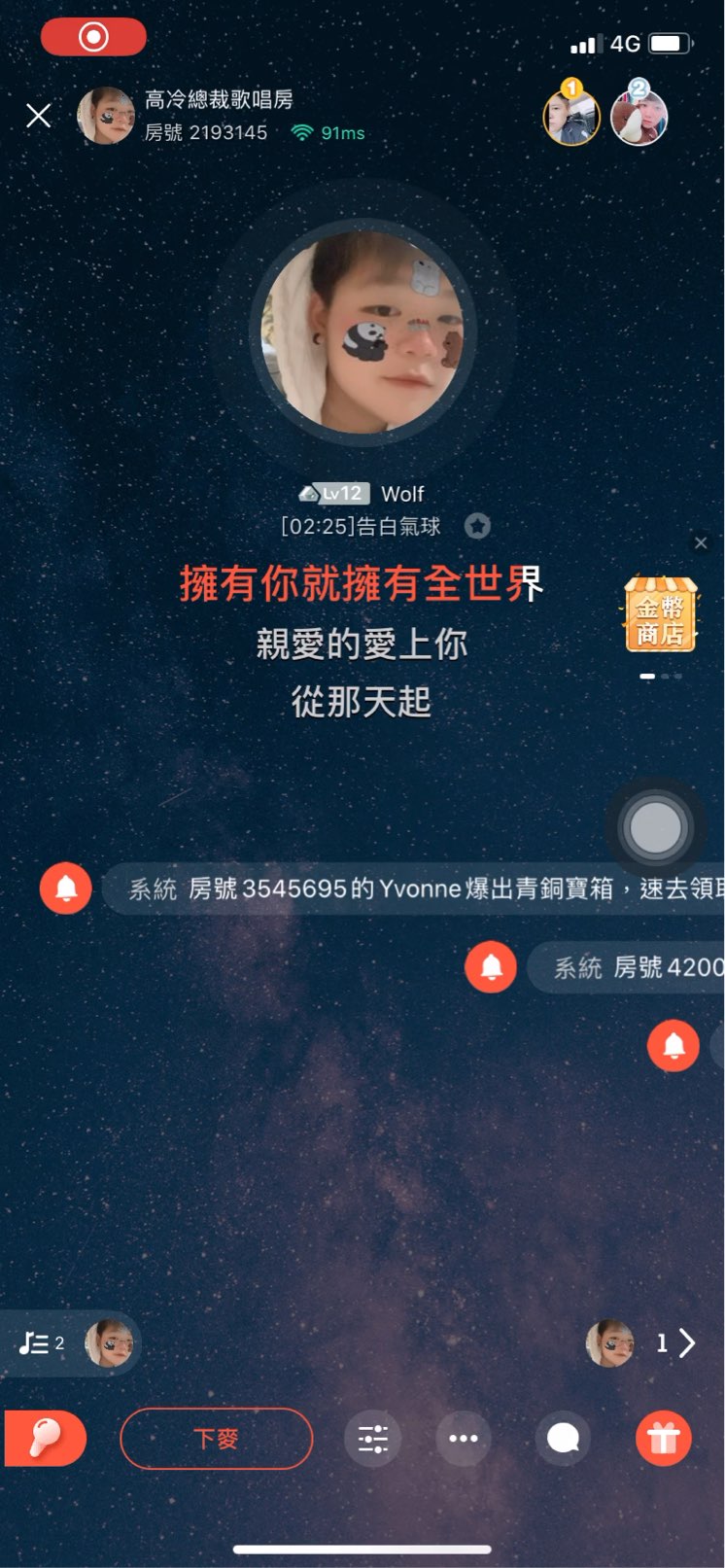725x1568 pixels.
Task: Leave the mic with 下麥
Action: [x=216, y=1438]
